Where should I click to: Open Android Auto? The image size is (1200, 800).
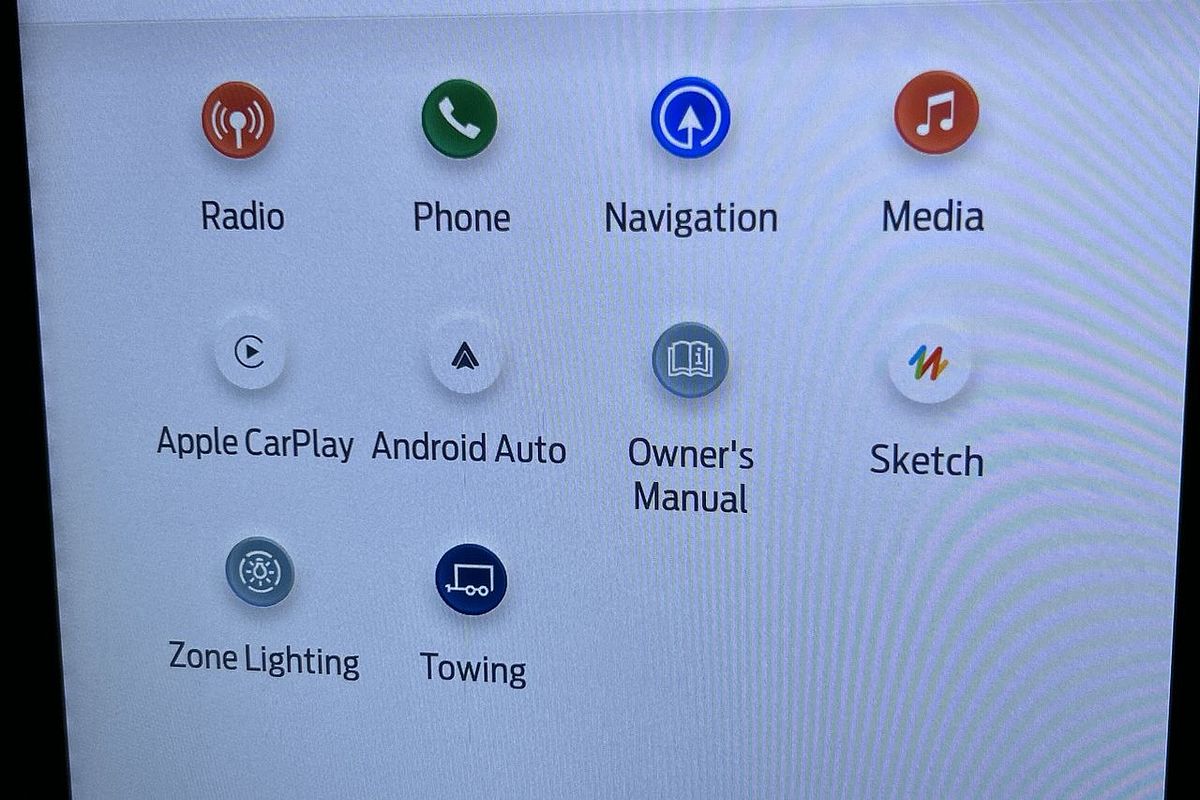(465, 355)
